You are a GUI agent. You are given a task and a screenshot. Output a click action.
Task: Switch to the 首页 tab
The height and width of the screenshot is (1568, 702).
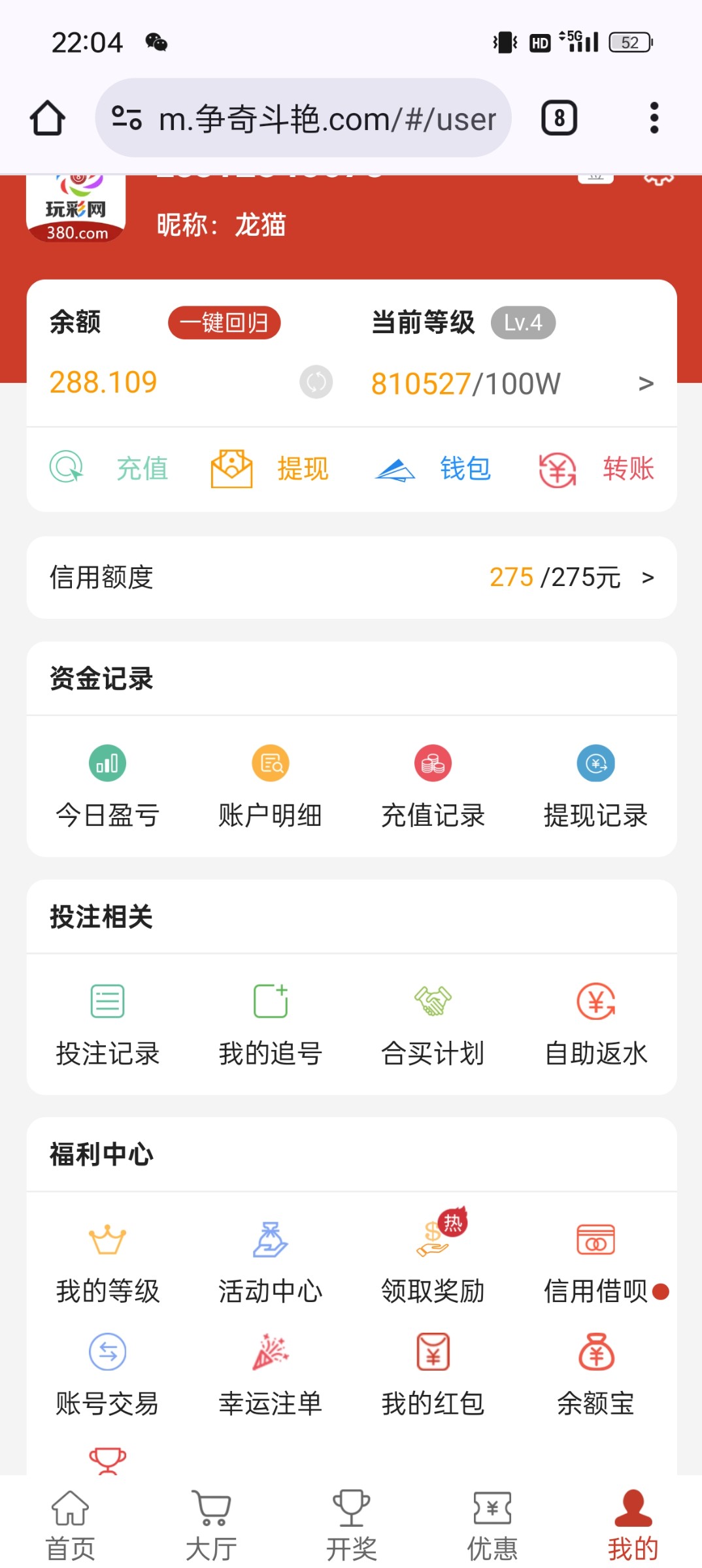tap(71, 1524)
